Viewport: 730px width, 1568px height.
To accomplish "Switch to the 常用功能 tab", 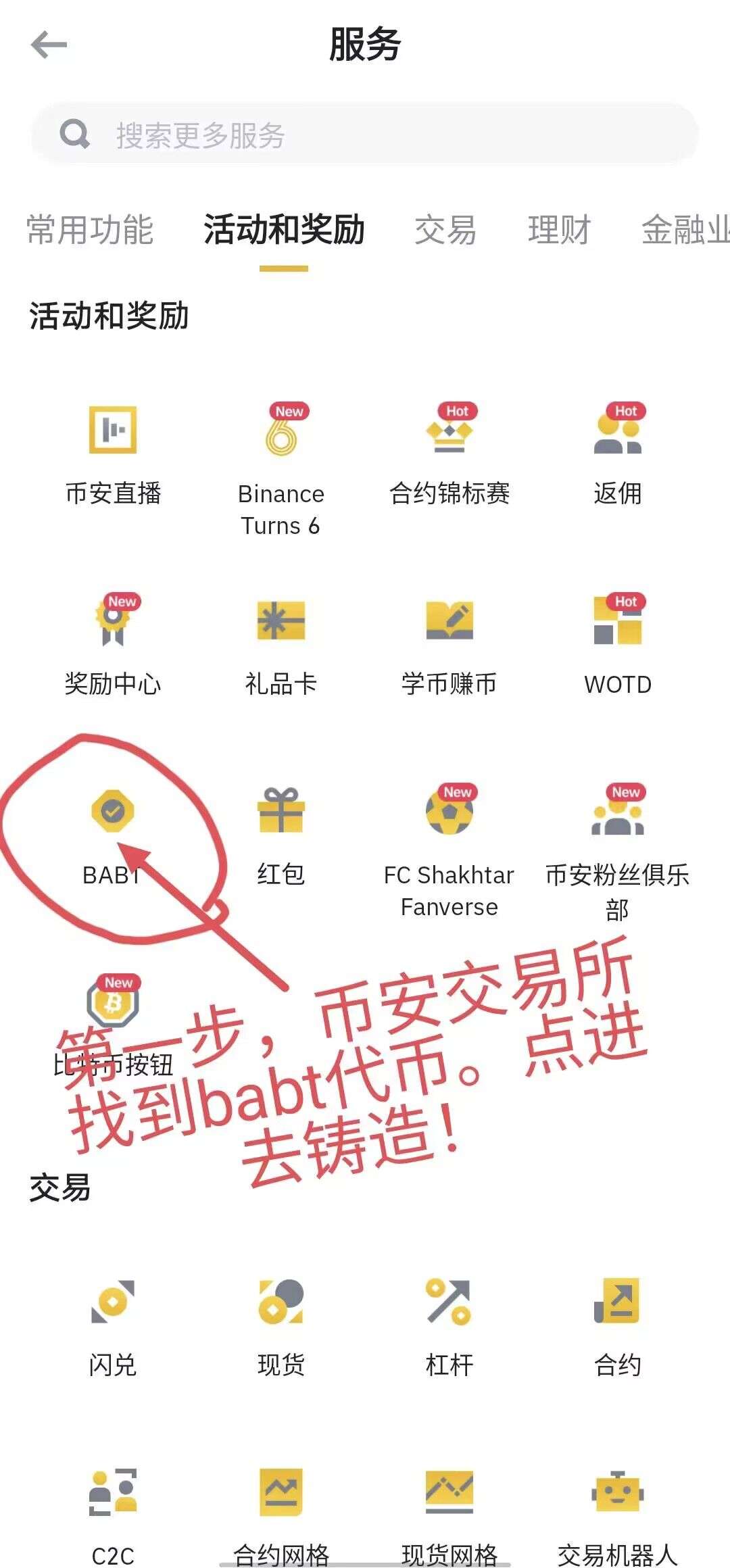I will coord(90,230).
